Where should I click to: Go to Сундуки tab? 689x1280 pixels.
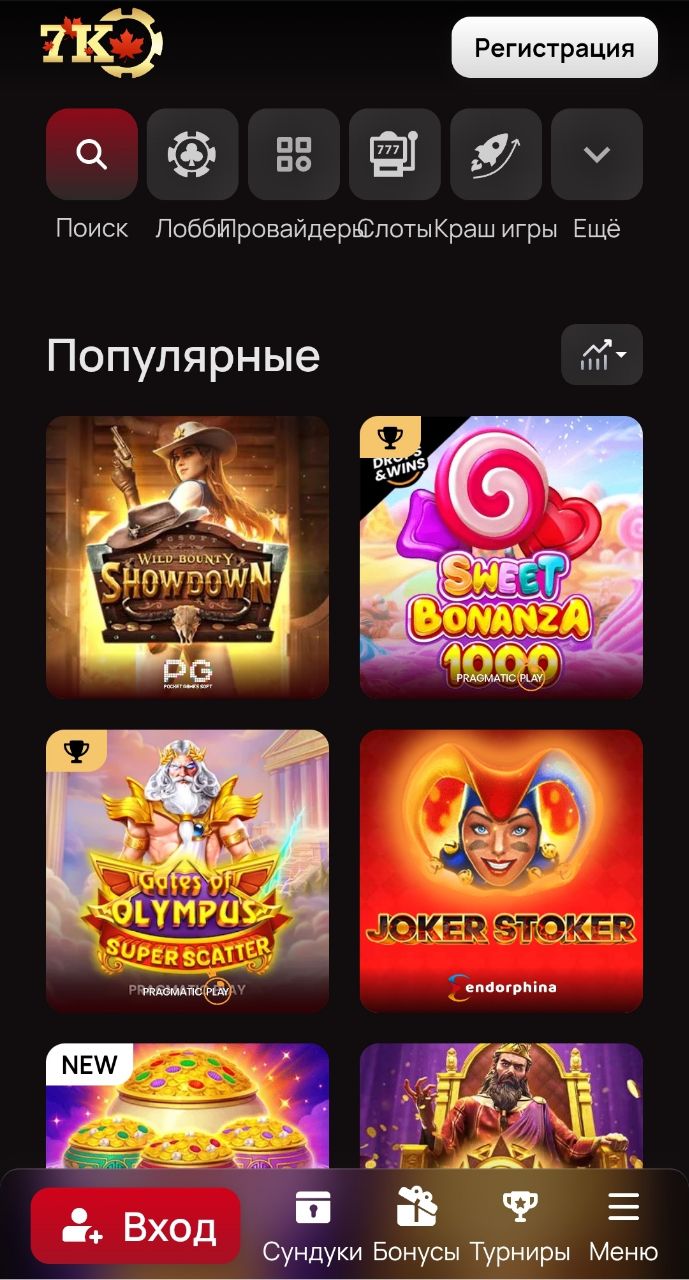pos(312,1226)
